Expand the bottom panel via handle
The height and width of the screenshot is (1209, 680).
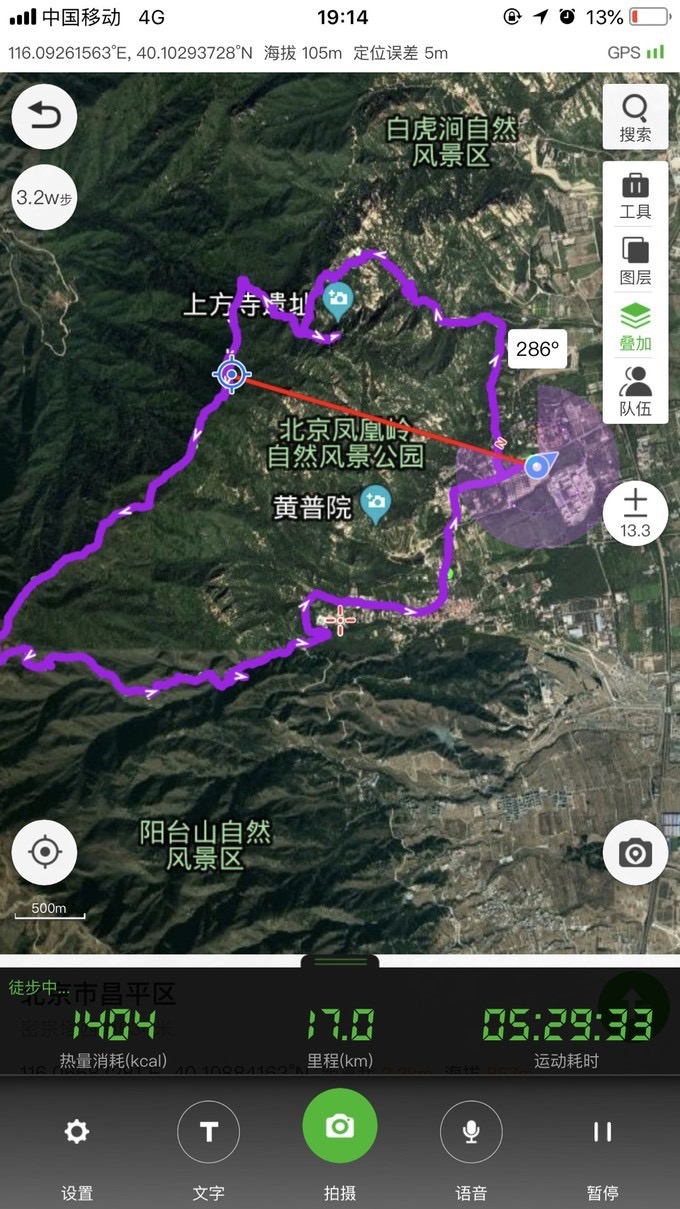[x=340, y=962]
